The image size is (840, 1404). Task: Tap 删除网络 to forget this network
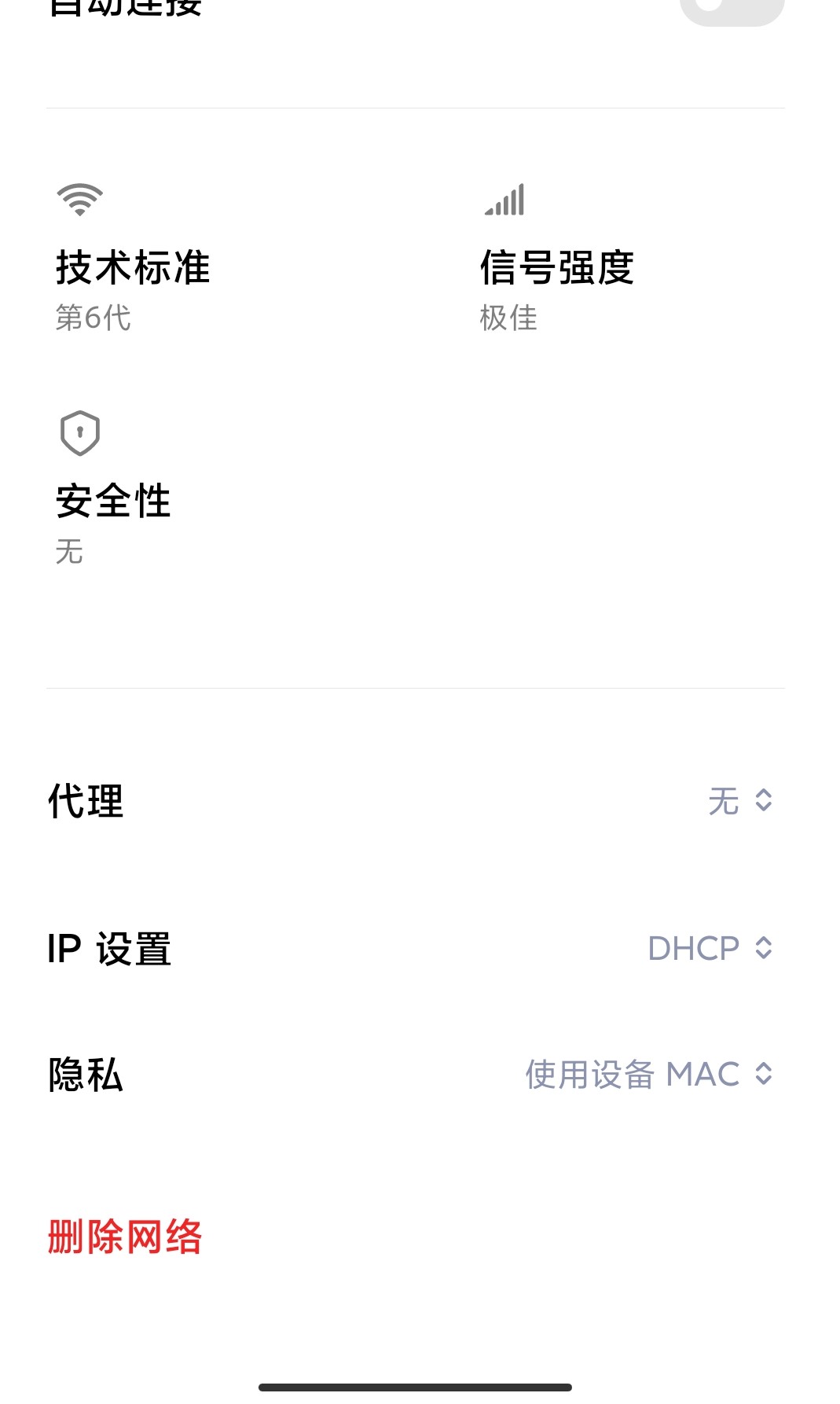click(125, 1237)
